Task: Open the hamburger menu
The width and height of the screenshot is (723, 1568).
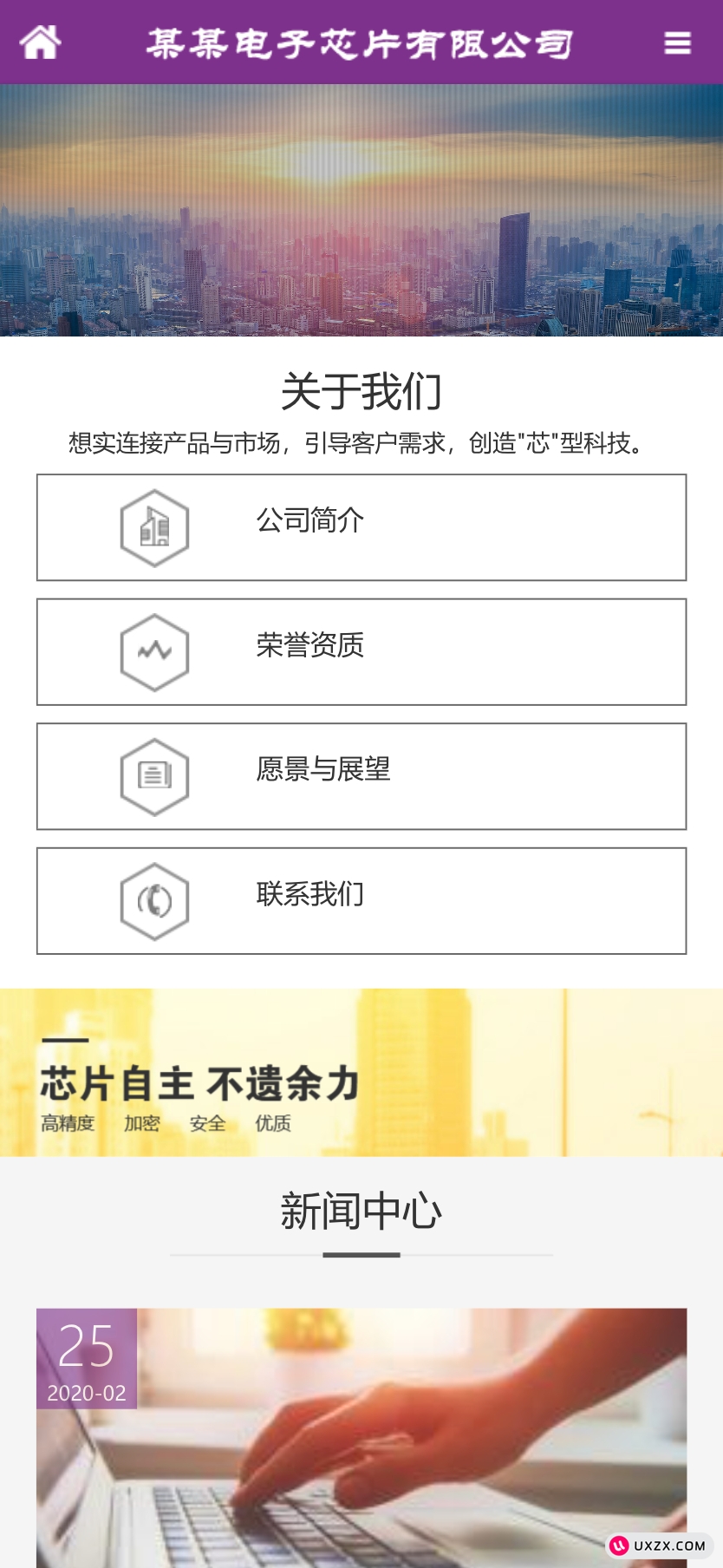Action: [x=677, y=42]
